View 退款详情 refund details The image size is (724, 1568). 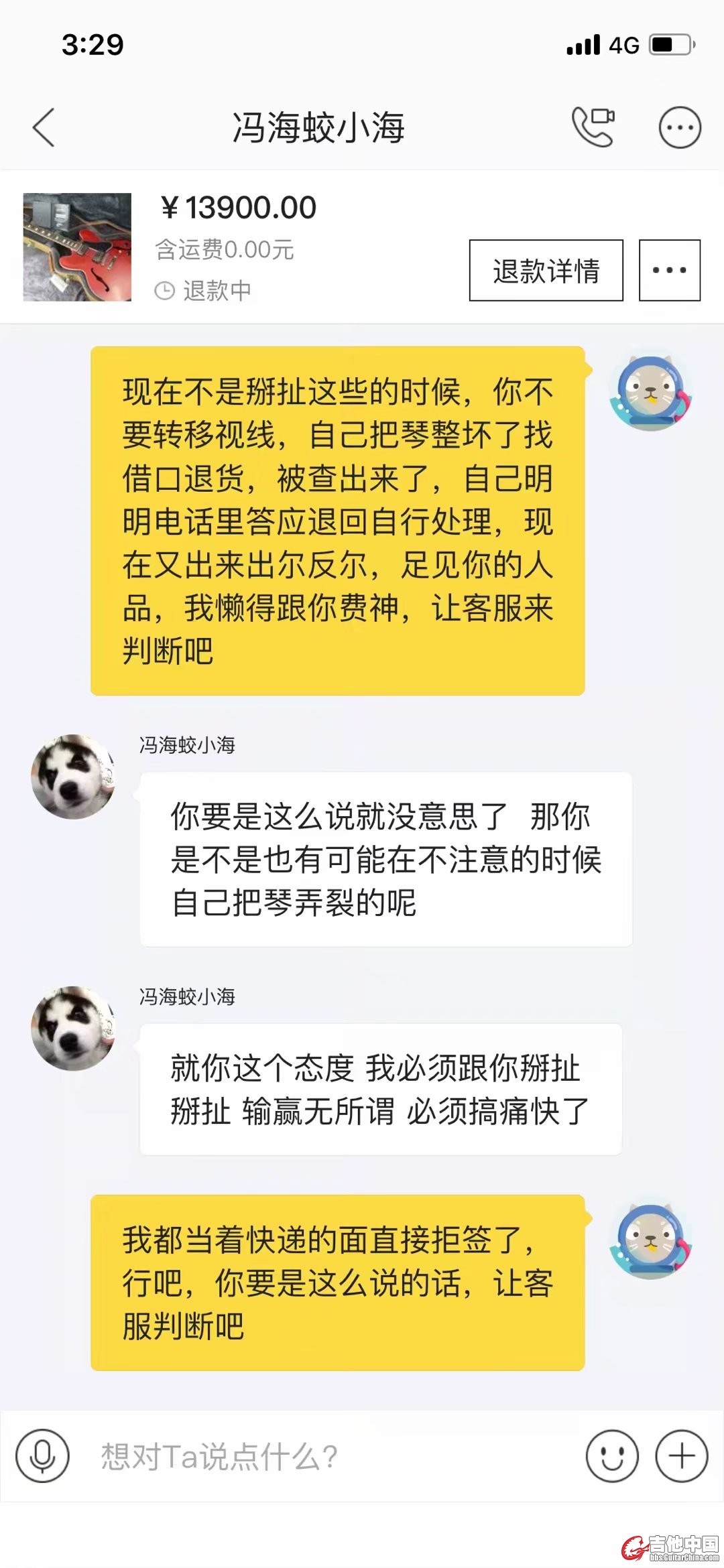[x=546, y=270]
